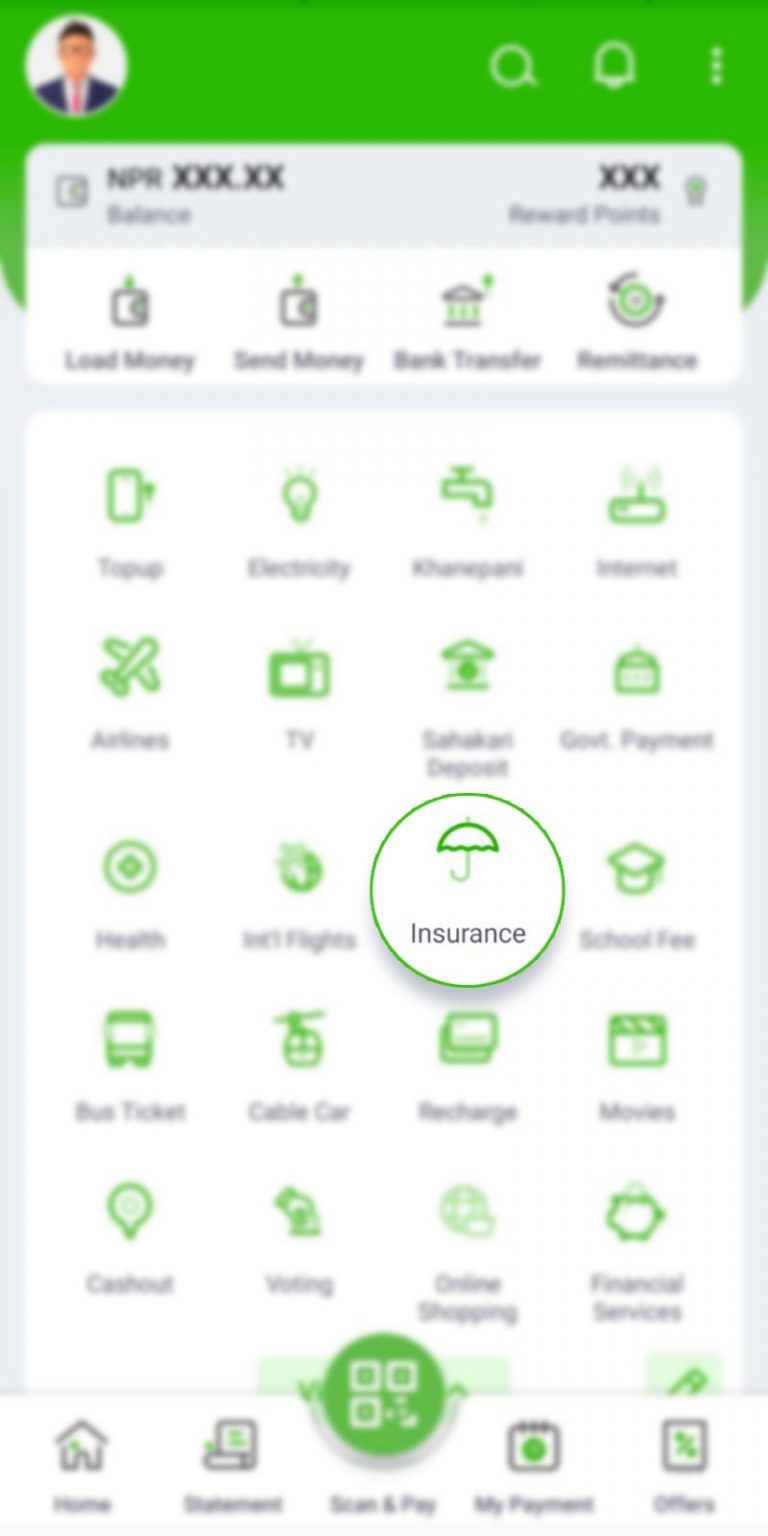Open the overflow menu
The height and width of the screenshot is (1536, 768).
716,67
